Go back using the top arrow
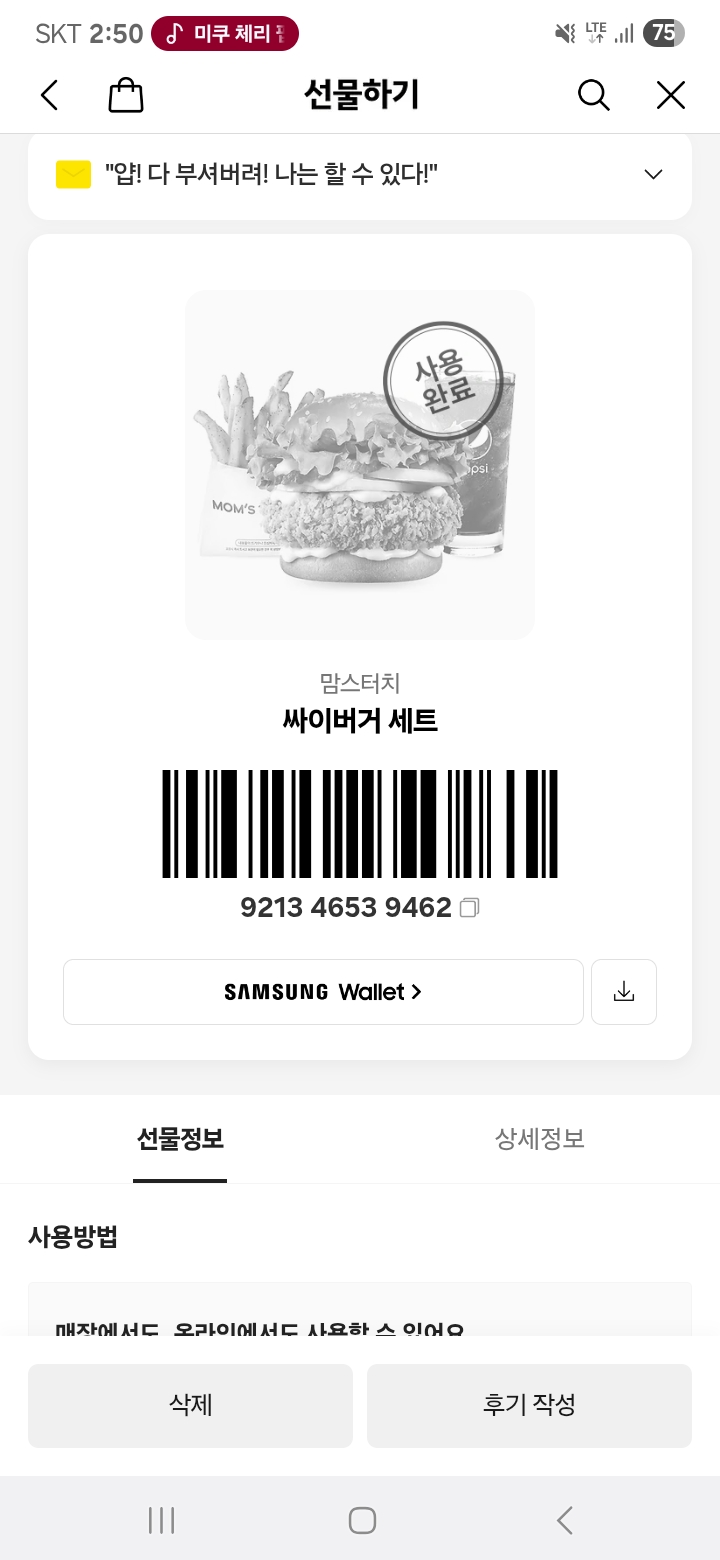The height and width of the screenshot is (1560, 720). coord(50,96)
